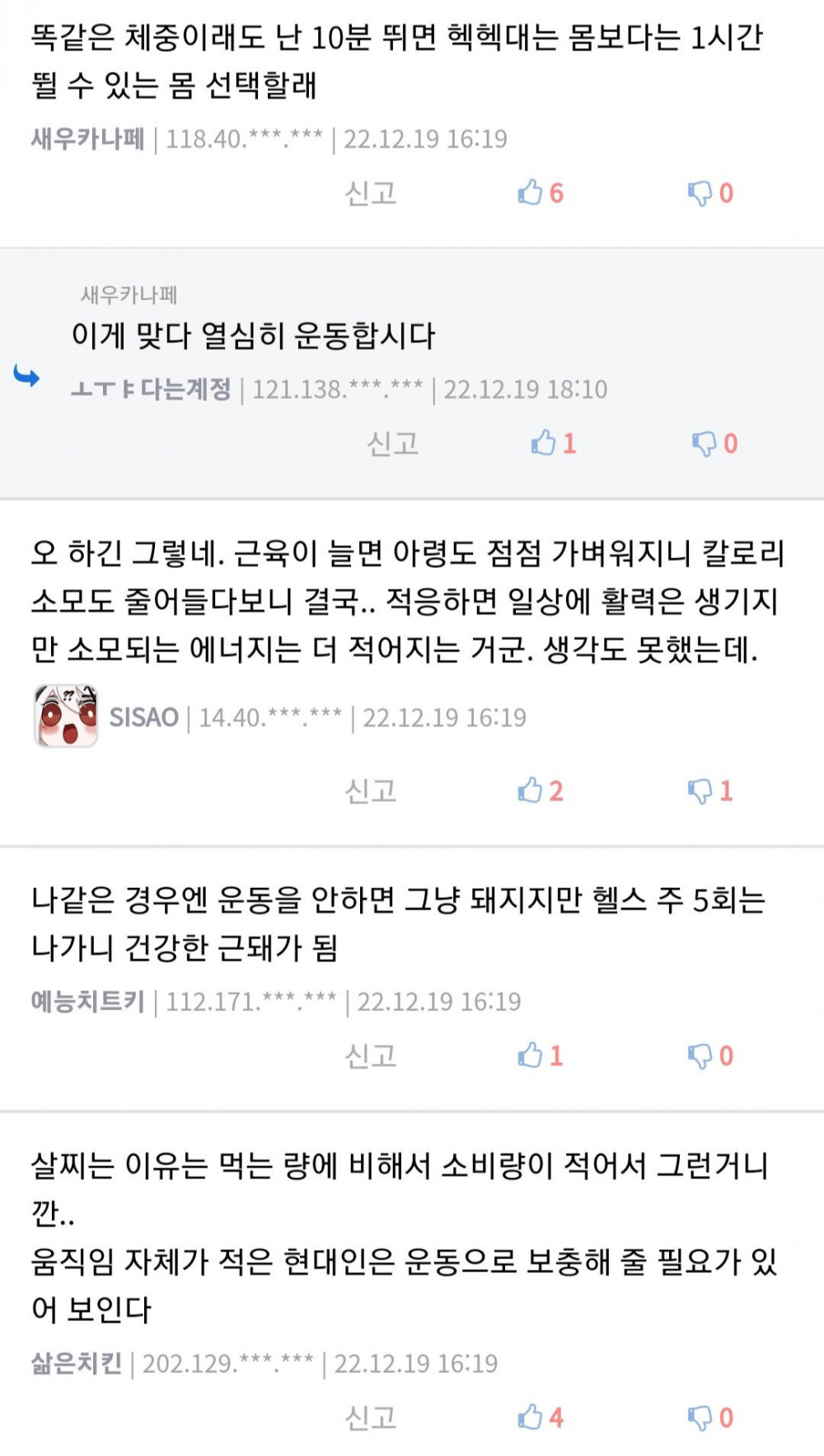Report 삶은치킨's comment via 신고
The image size is (824, 1456).
[x=370, y=1417]
